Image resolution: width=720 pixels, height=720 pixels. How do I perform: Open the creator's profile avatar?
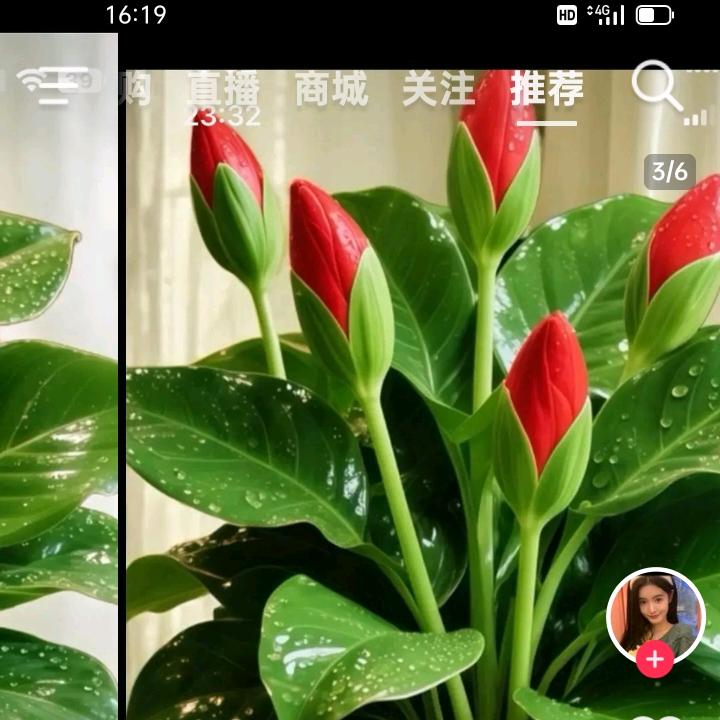pyautogui.click(x=656, y=612)
